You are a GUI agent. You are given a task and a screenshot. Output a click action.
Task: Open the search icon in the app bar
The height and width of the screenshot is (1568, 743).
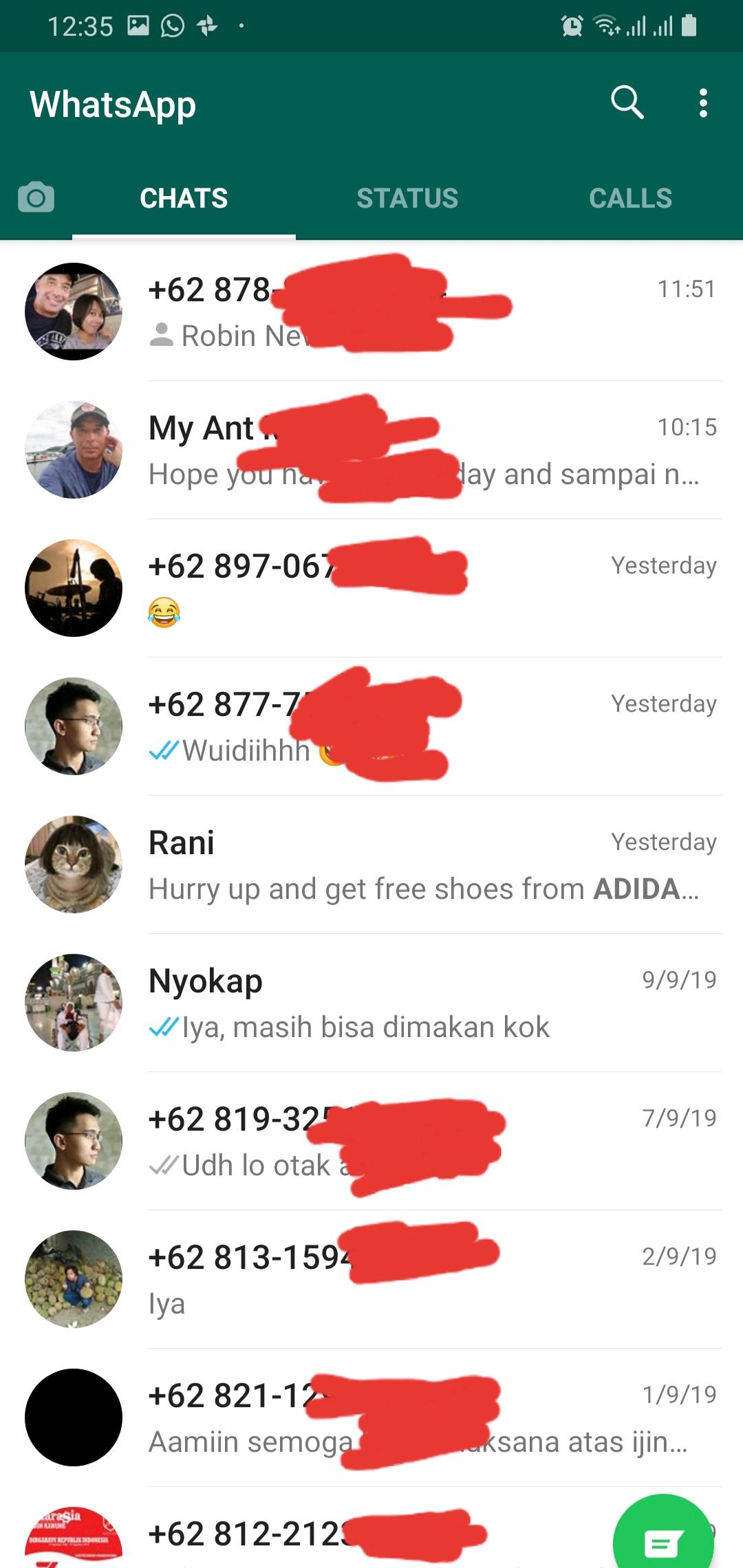(627, 103)
